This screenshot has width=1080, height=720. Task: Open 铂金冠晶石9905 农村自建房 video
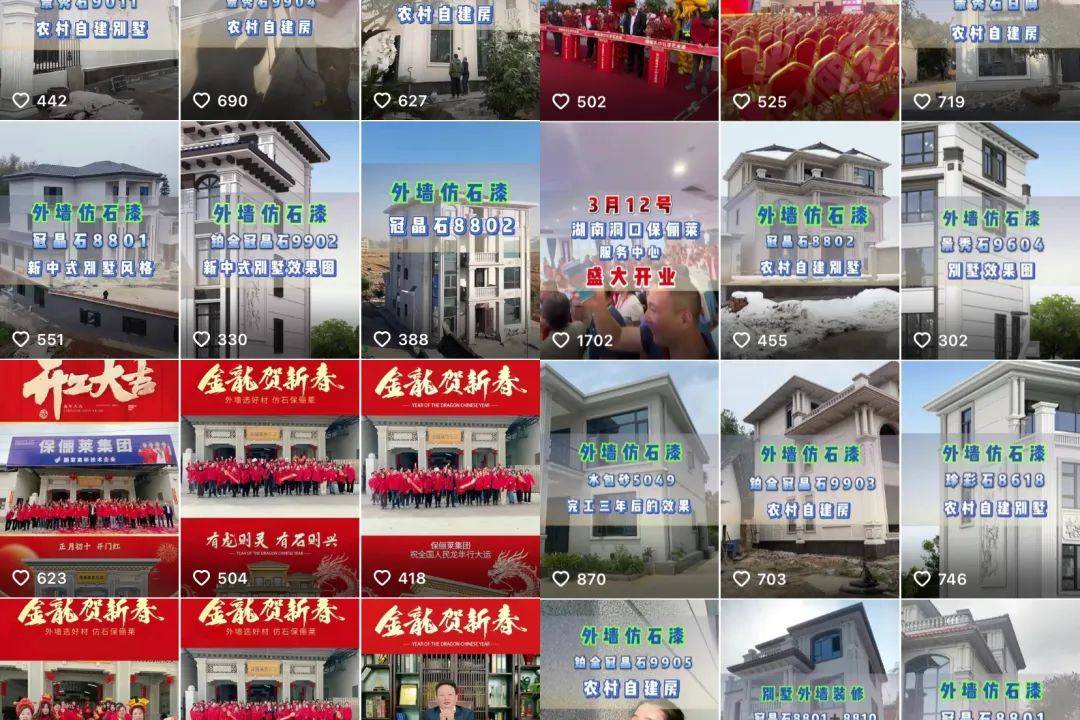point(629,660)
